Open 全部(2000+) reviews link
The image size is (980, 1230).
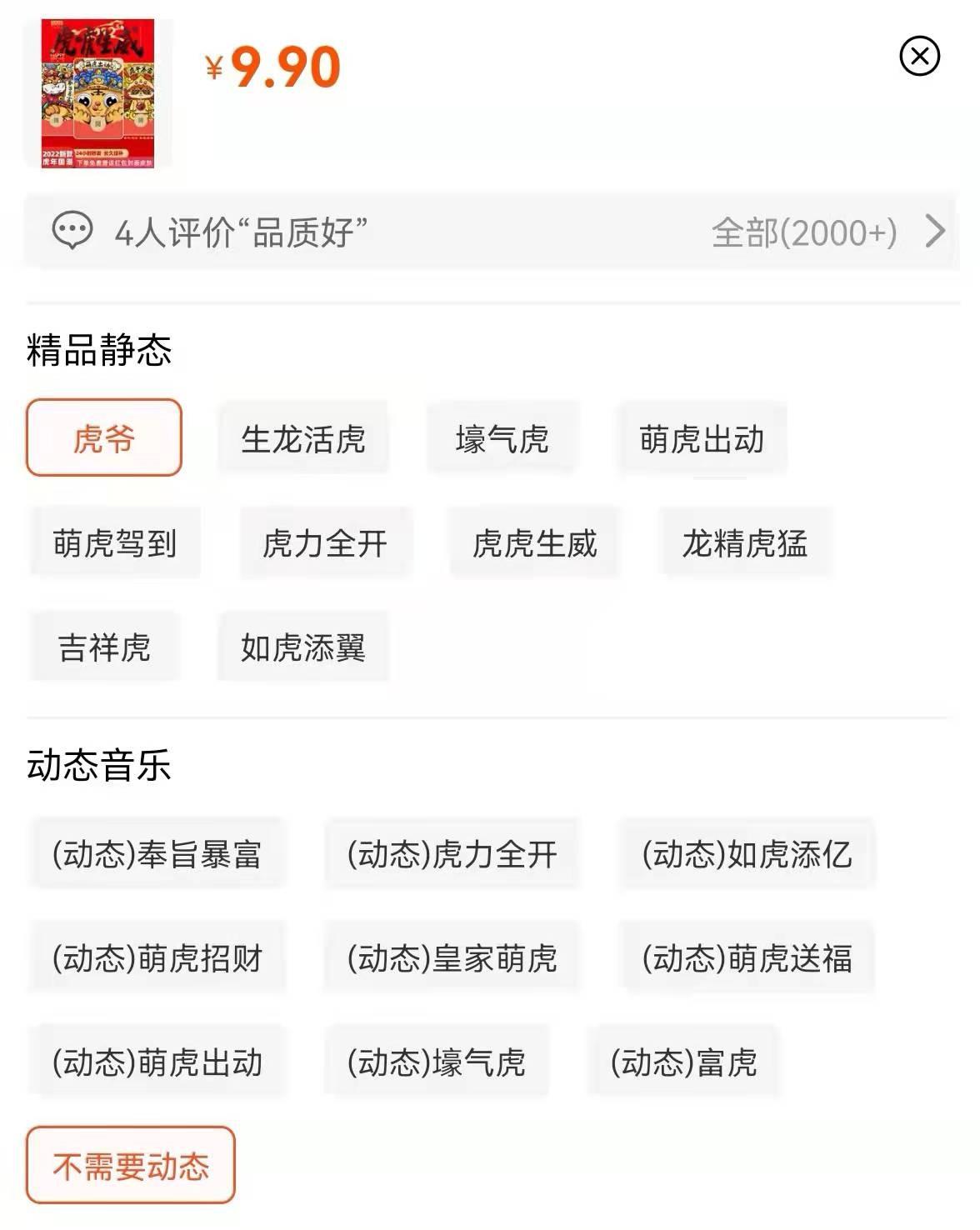[802, 234]
